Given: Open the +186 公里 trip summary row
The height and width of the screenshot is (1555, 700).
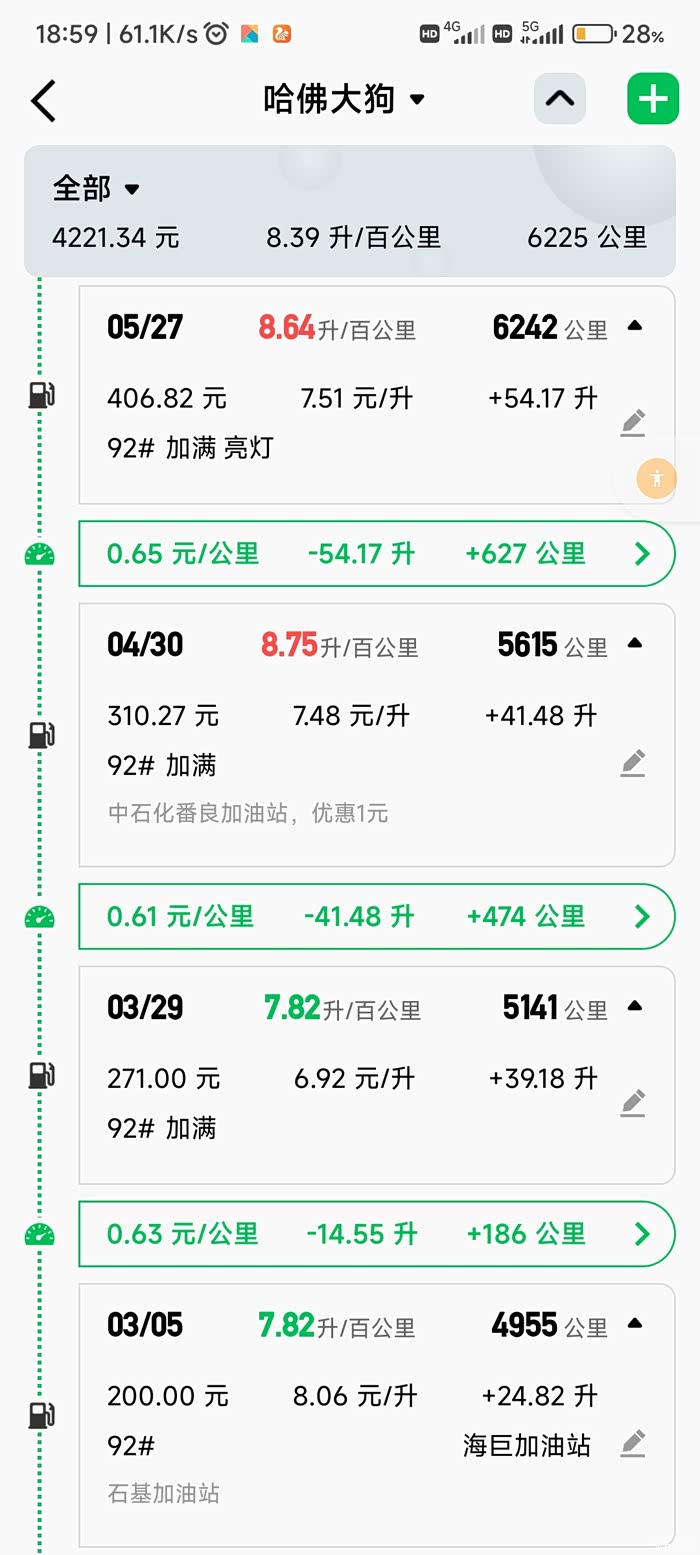Looking at the screenshot, I should (377, 1233).
